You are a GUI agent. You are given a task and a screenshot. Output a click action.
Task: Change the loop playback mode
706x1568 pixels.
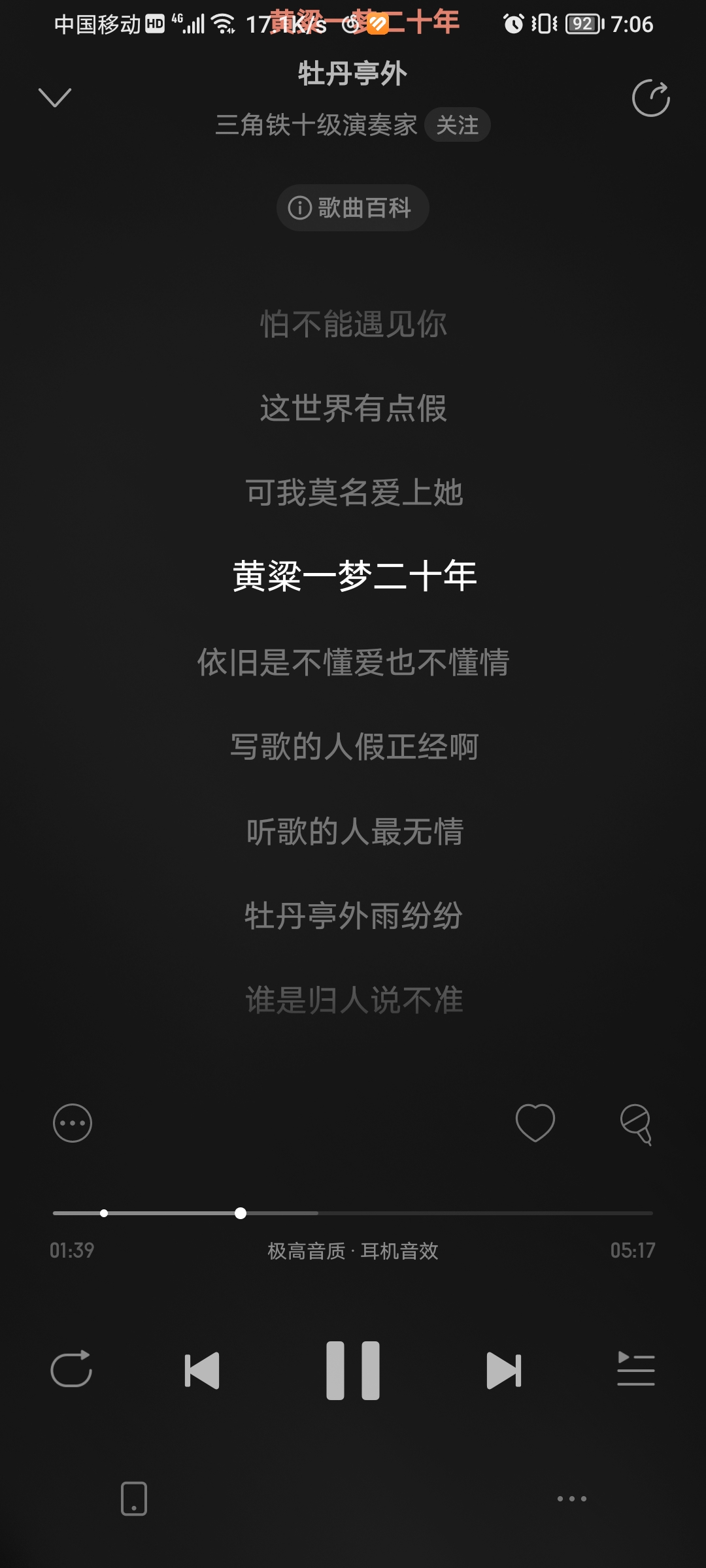tap(71, 1369)
